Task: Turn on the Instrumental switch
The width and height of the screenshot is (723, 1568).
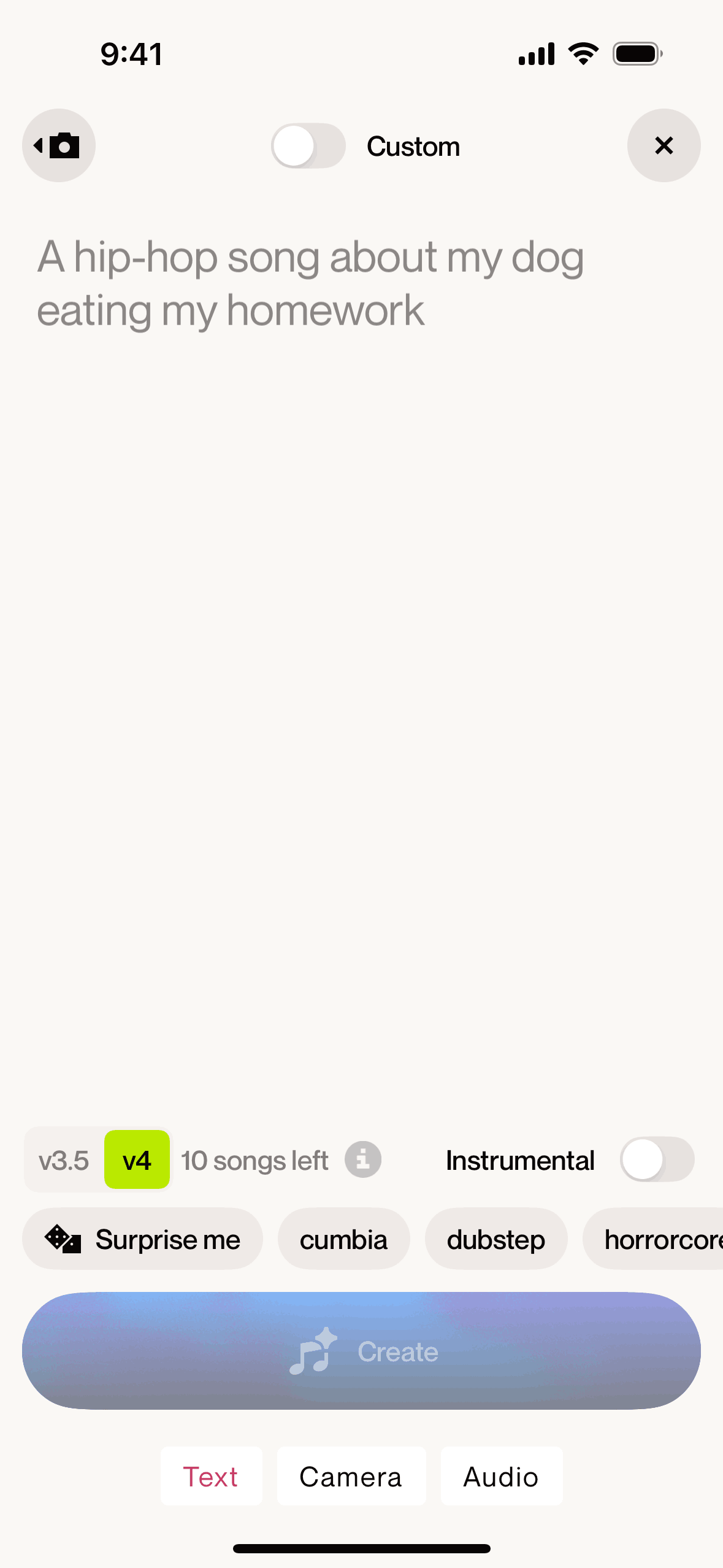Action: tap(657, 1159)
